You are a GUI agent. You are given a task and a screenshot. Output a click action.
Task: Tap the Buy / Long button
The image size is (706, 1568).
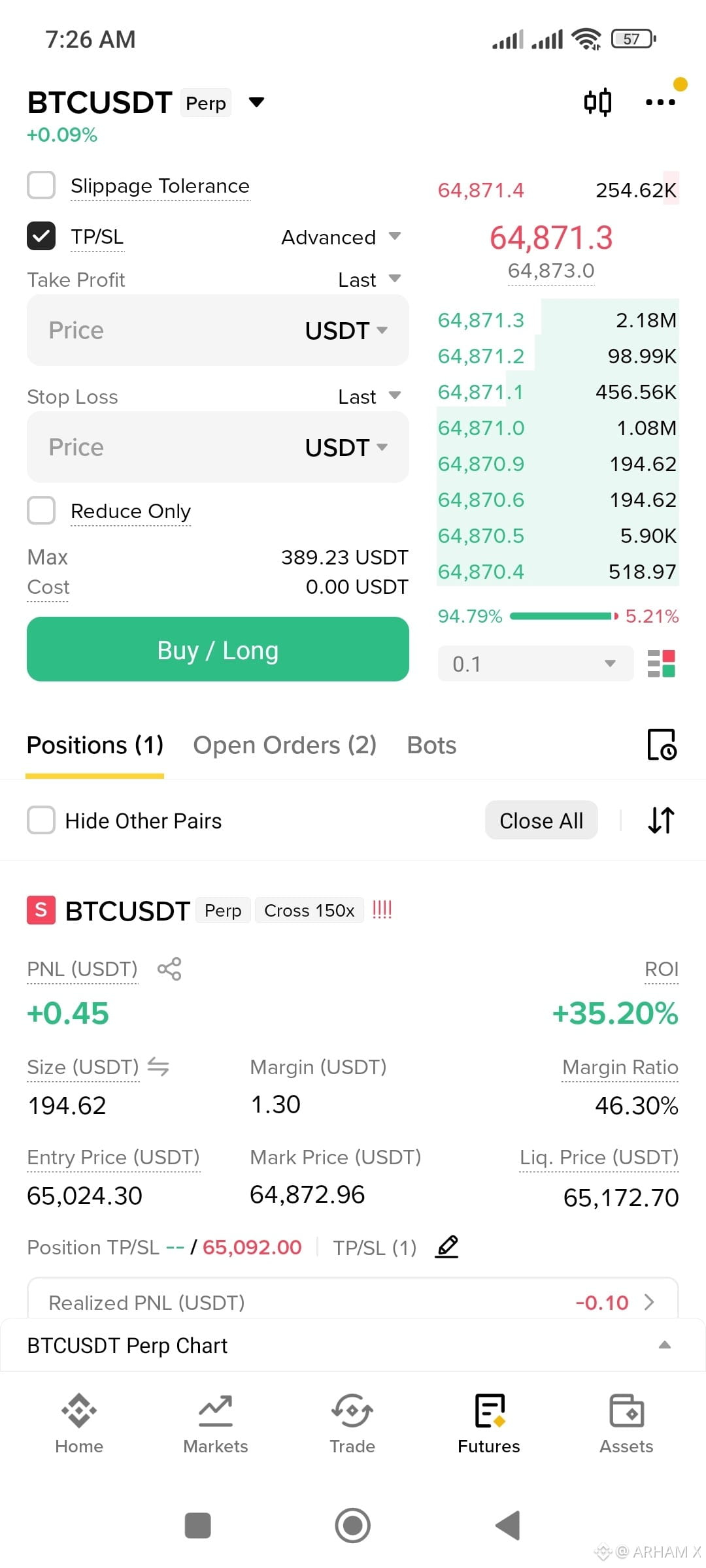(218, 649)
